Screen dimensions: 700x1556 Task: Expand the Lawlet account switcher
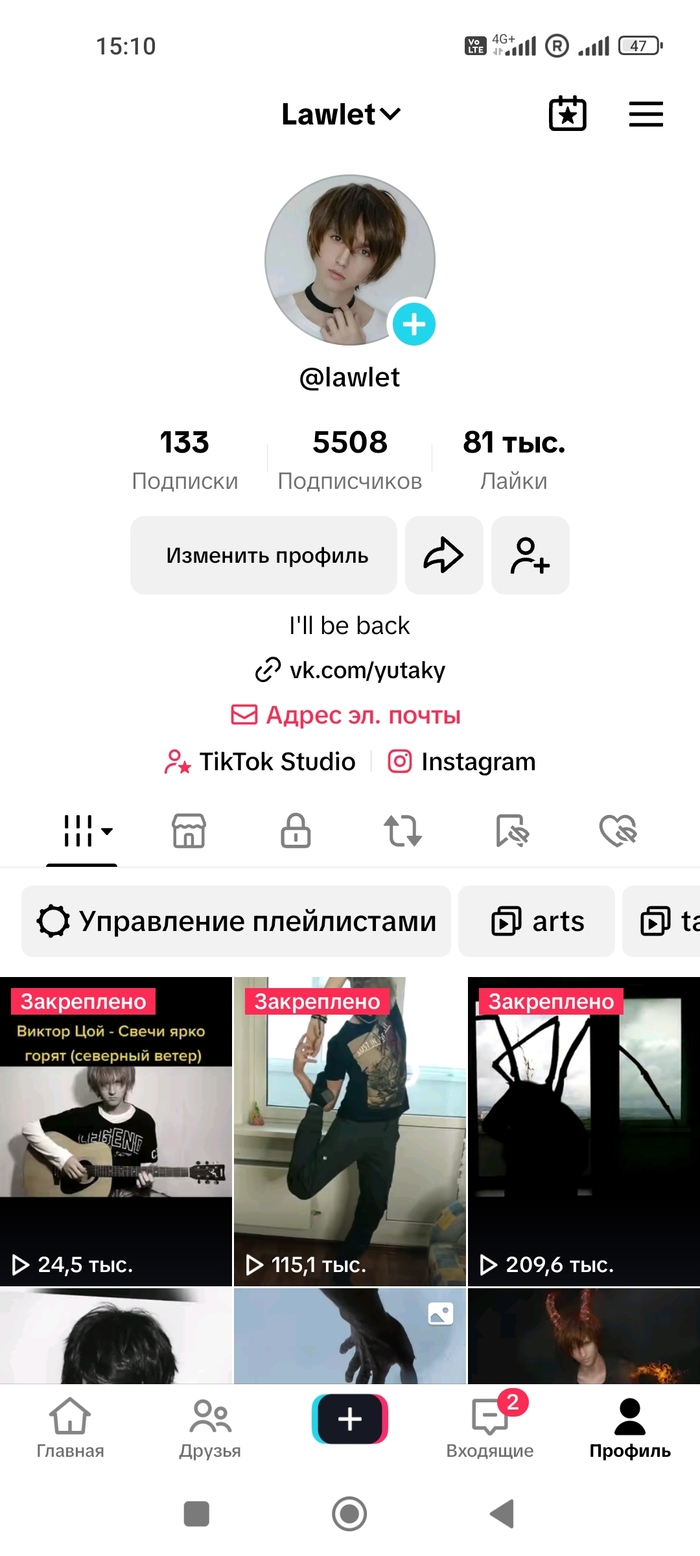tap(341, 114)
